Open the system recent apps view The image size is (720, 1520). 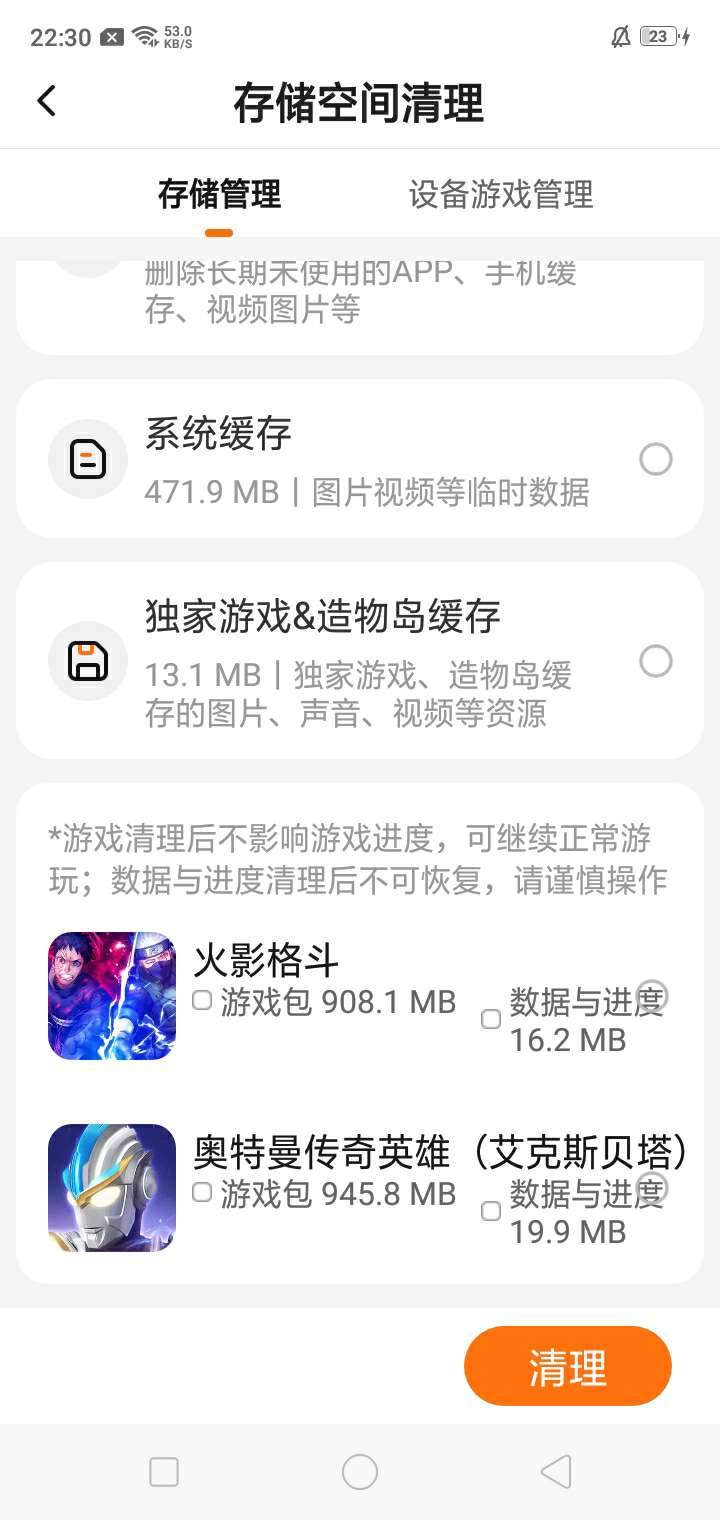pos(164,1472)
